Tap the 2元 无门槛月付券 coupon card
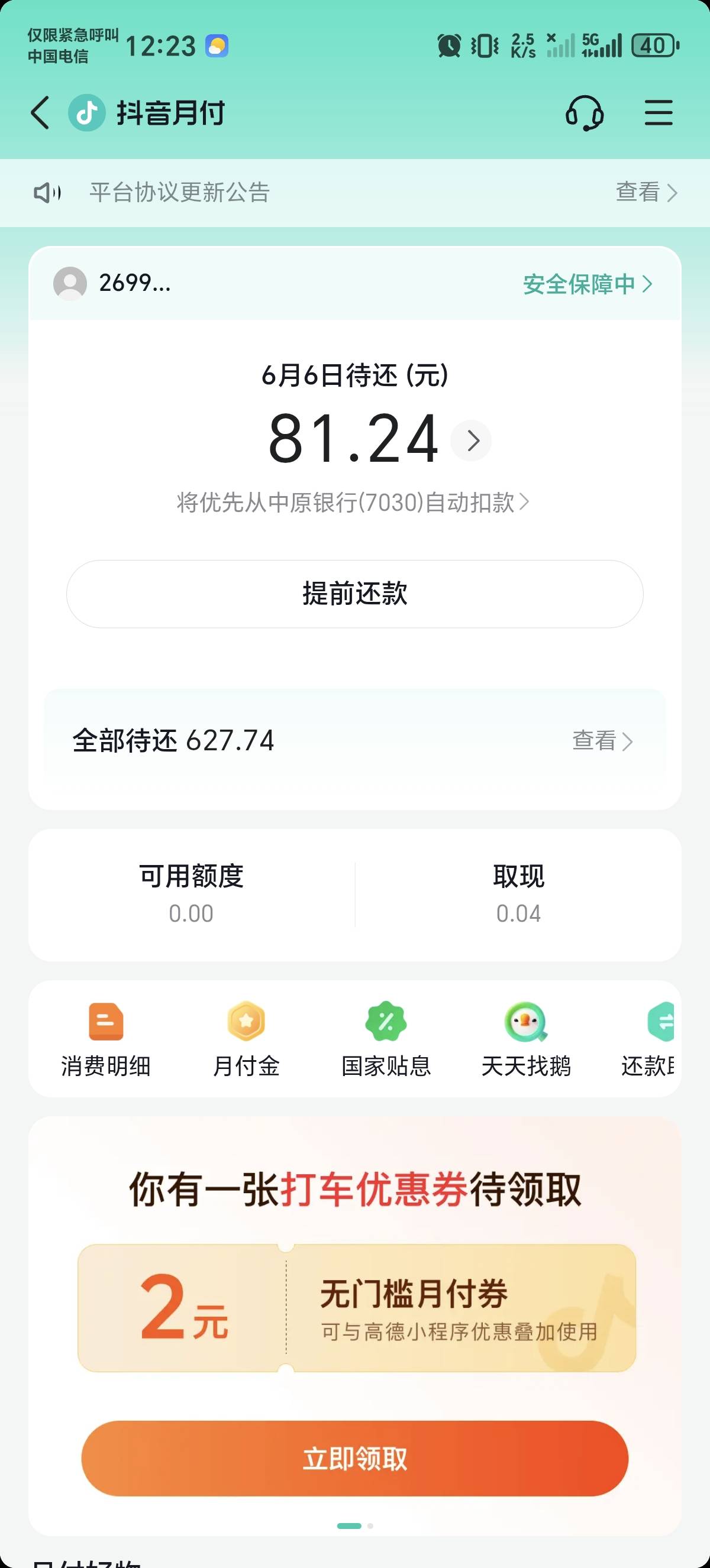This screenshot has height=1568, width=710. [x=357, y=1308]
